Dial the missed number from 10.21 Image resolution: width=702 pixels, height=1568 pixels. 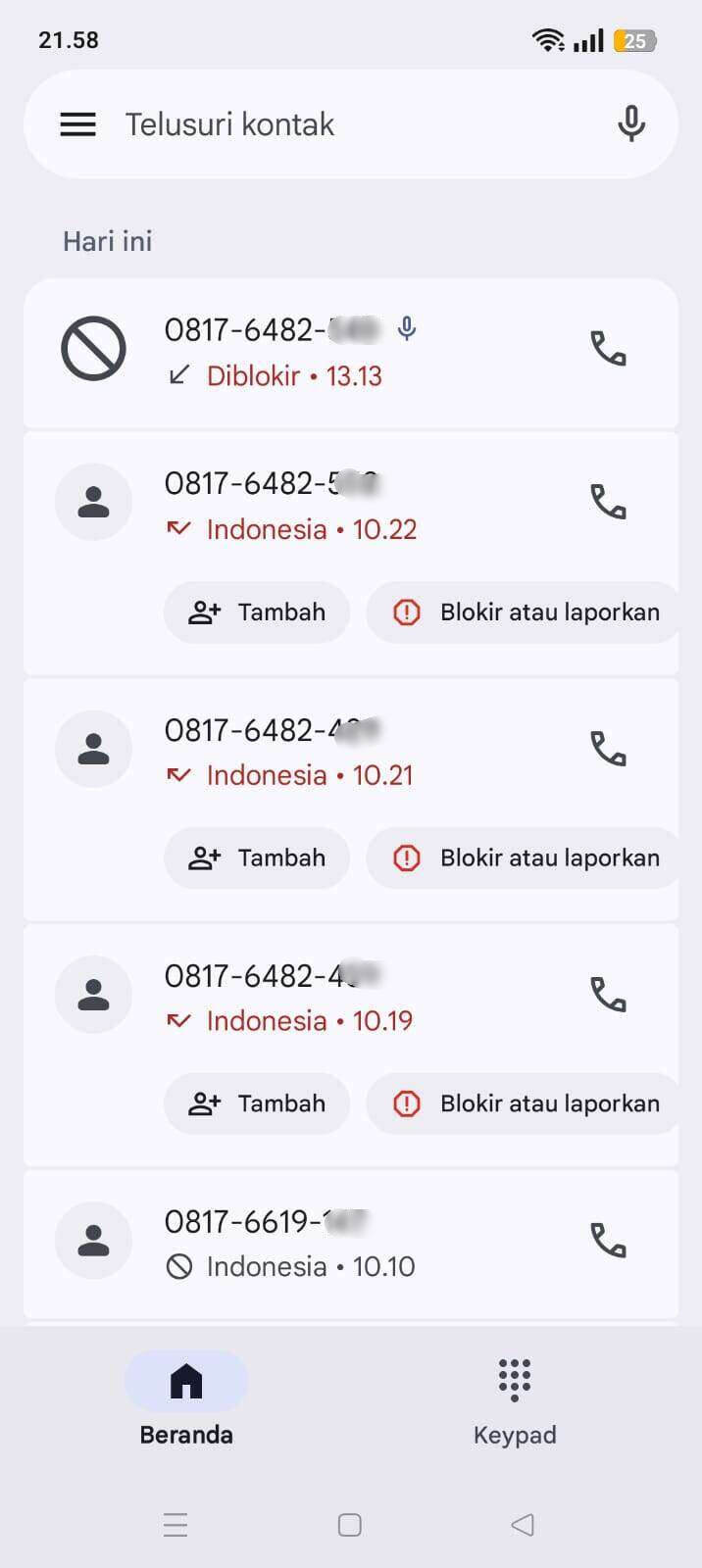pyautogui.click(x=608, y=749)
